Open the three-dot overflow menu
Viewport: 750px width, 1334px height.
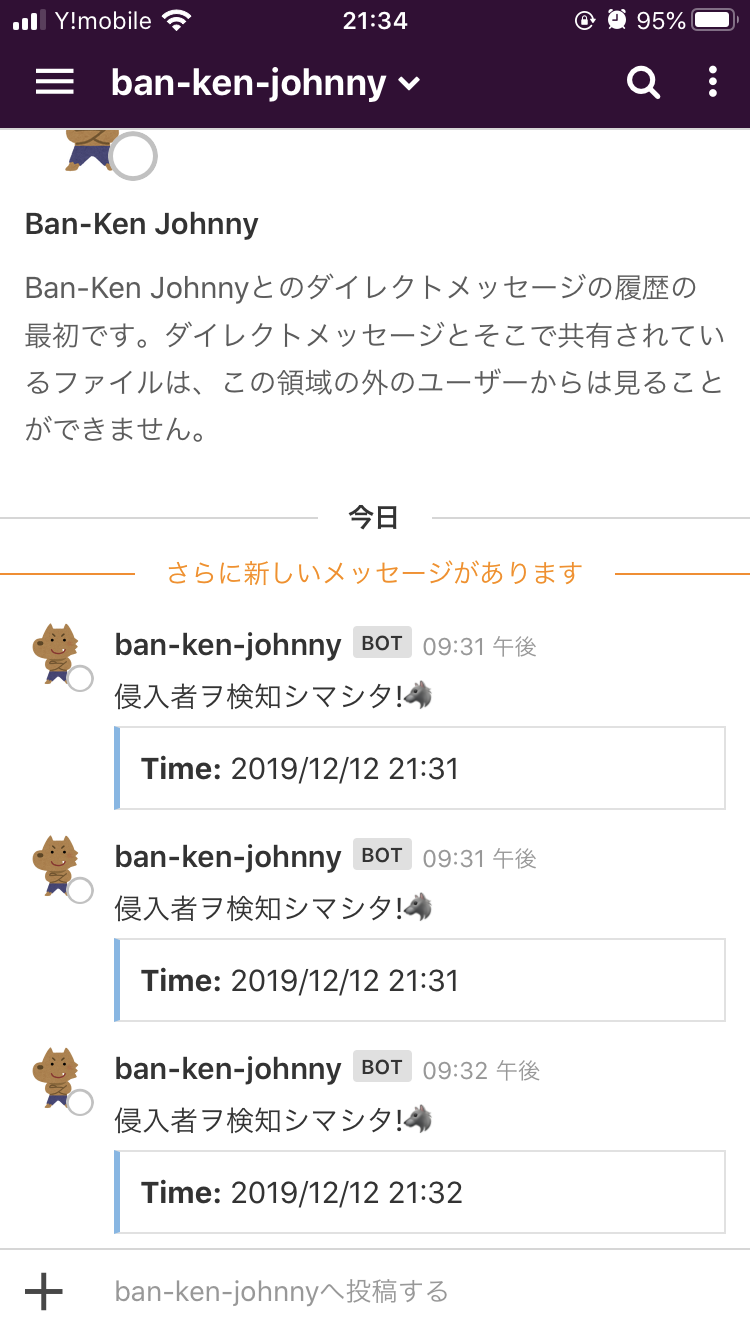pos(713,83)
